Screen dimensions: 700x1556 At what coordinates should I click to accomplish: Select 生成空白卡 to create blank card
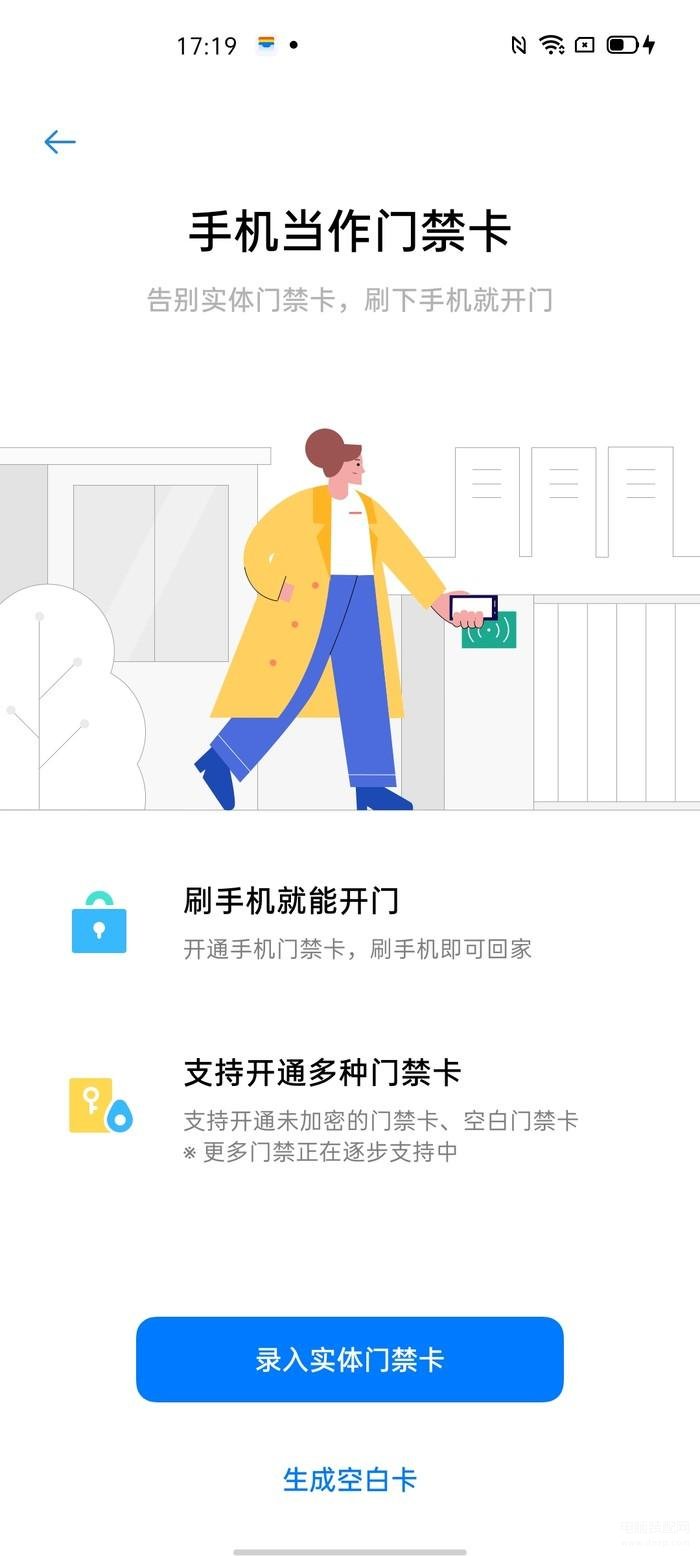point(350,1479)
